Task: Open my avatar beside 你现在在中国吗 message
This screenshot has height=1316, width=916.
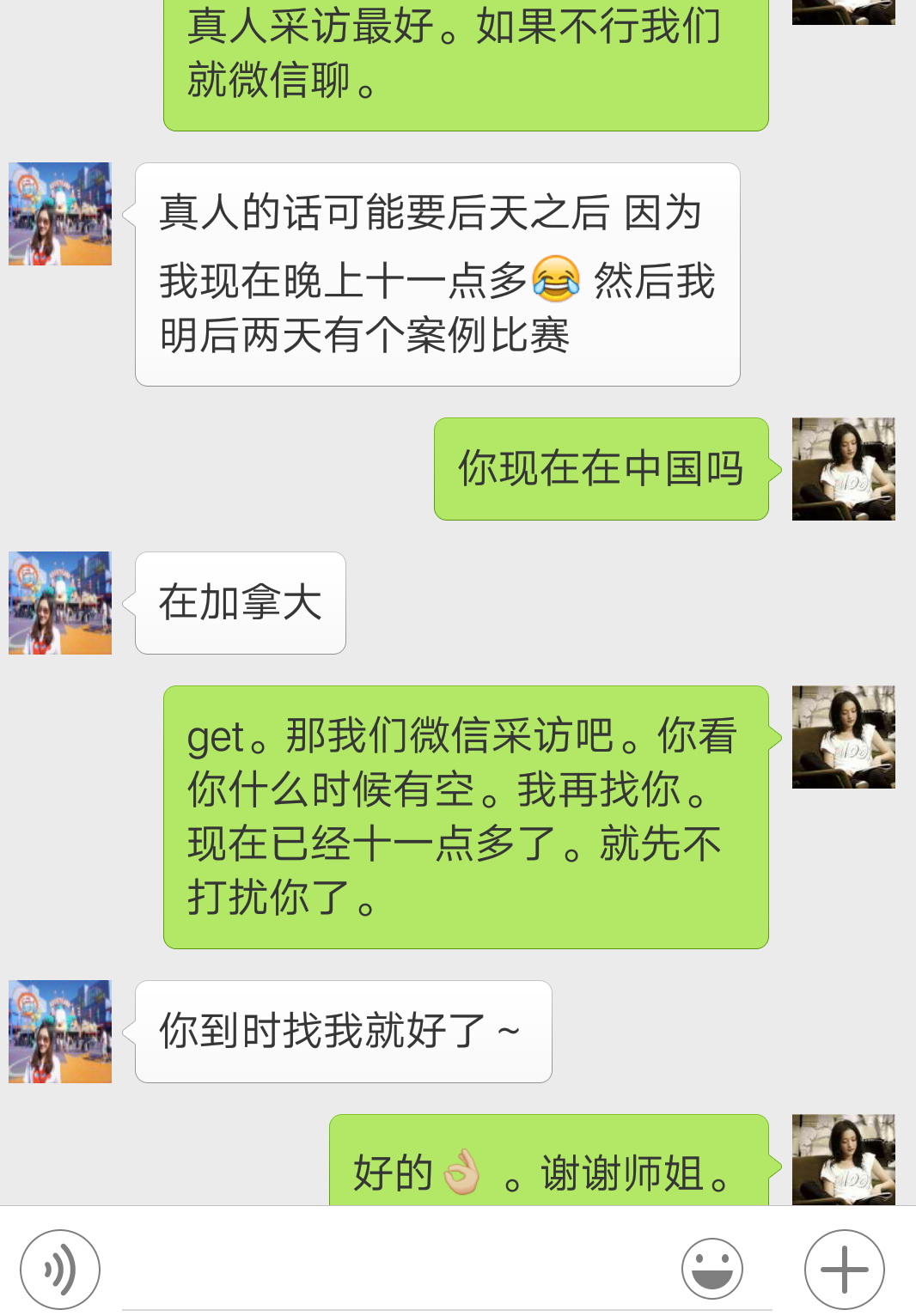Action: click(x=843, y=469)
